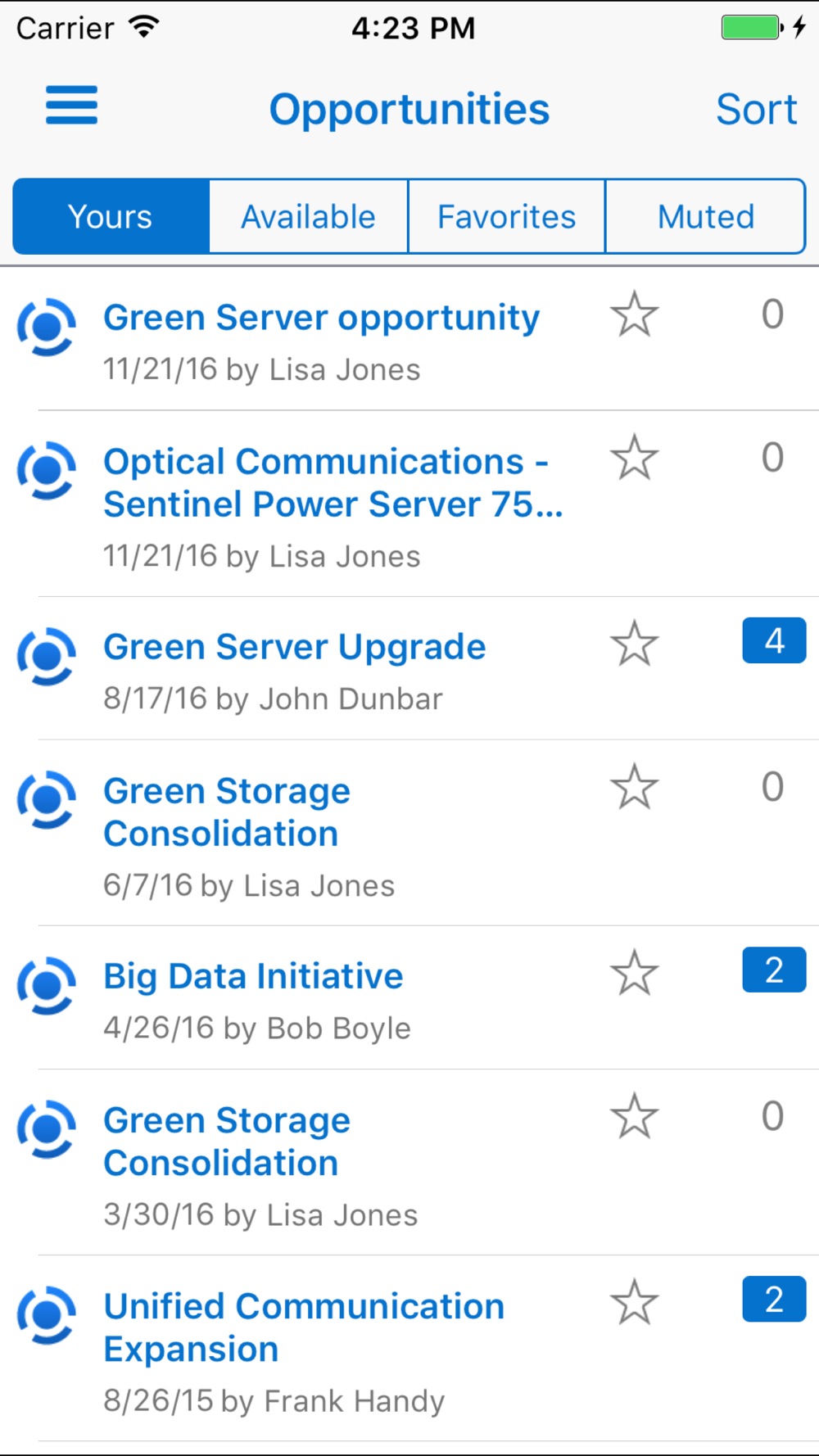Star the Green Server Upgrade opportunity
Image resolution: width=819 pixels, height=1456 pixels.
point(635,644)
